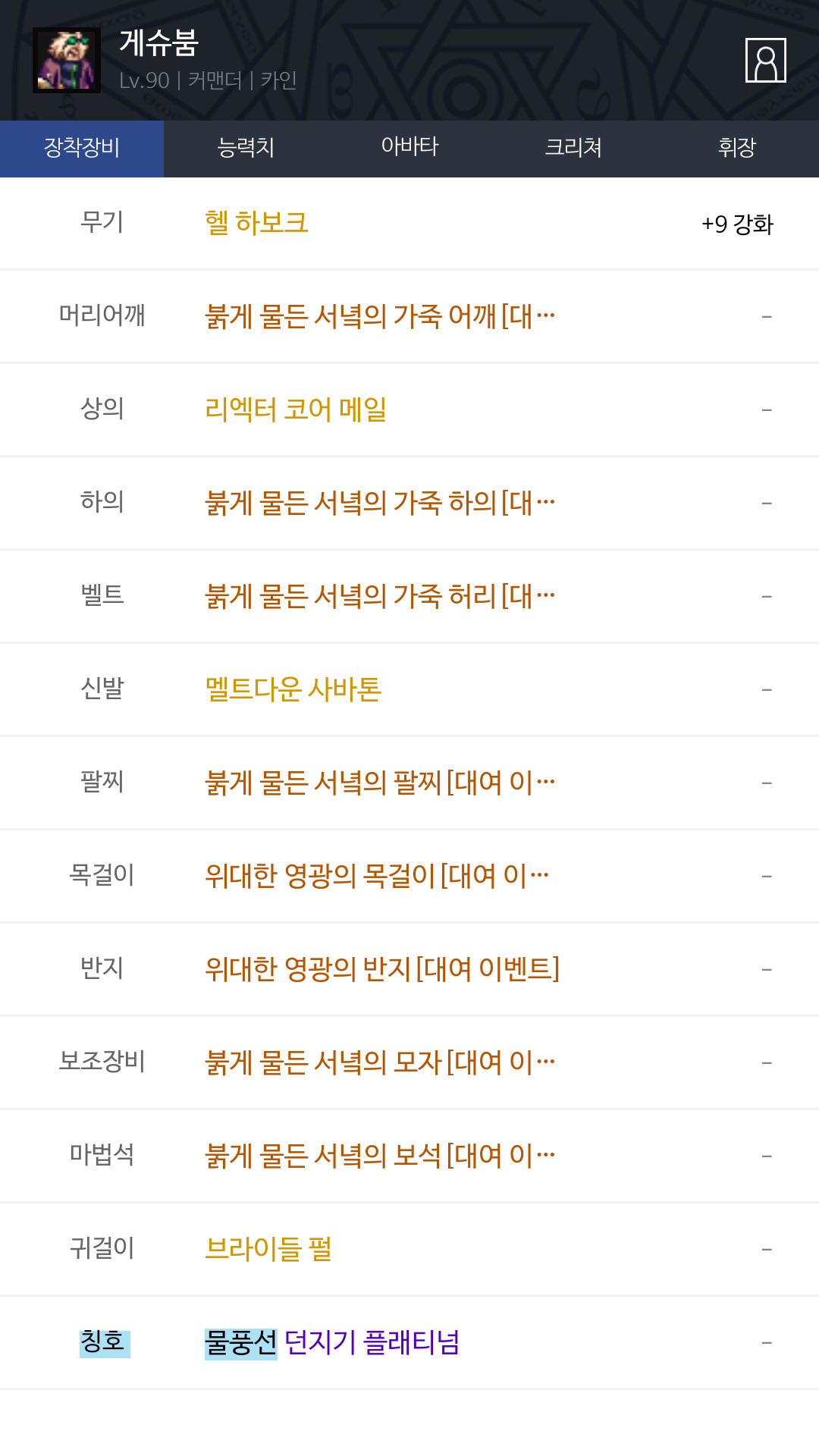Tap the 목걸이 item 위대한 영광의 목걸이
This screenshot has width=819, height=1456.
377,876
